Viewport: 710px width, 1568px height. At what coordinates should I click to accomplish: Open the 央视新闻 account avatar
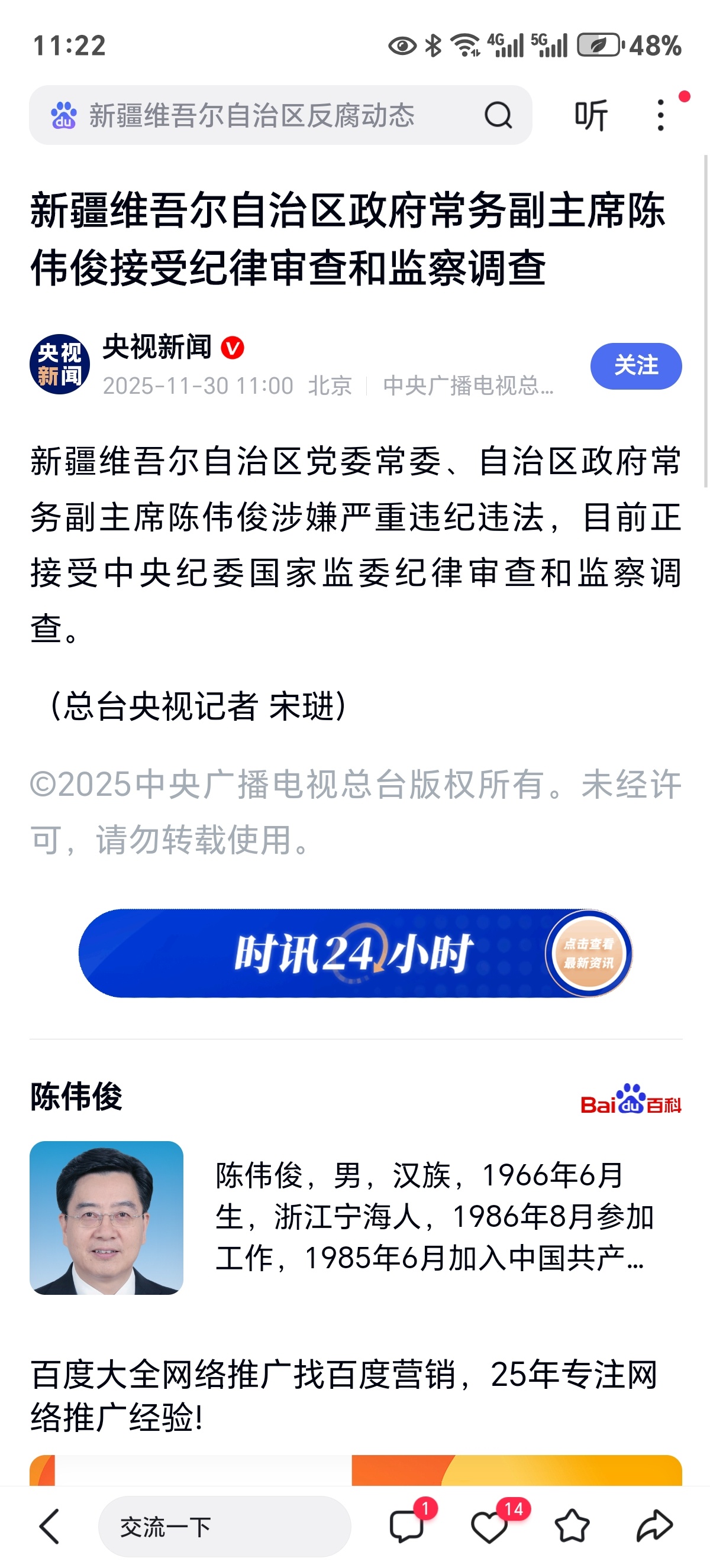[x=60, y=364]
